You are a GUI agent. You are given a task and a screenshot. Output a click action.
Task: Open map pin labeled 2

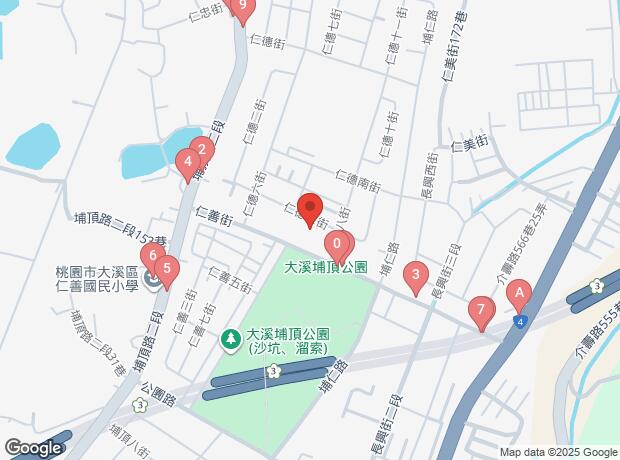202,151
